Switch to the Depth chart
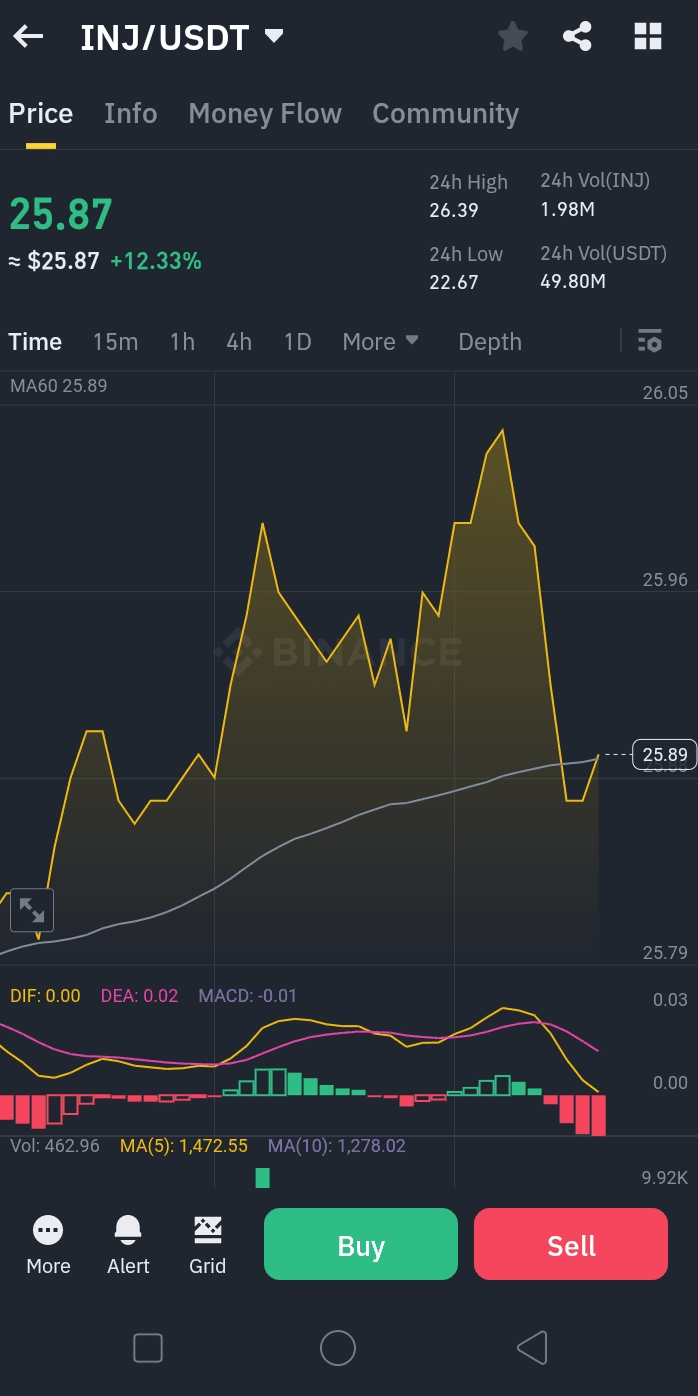Screen dimensions: 698x1396 point(490,342)
